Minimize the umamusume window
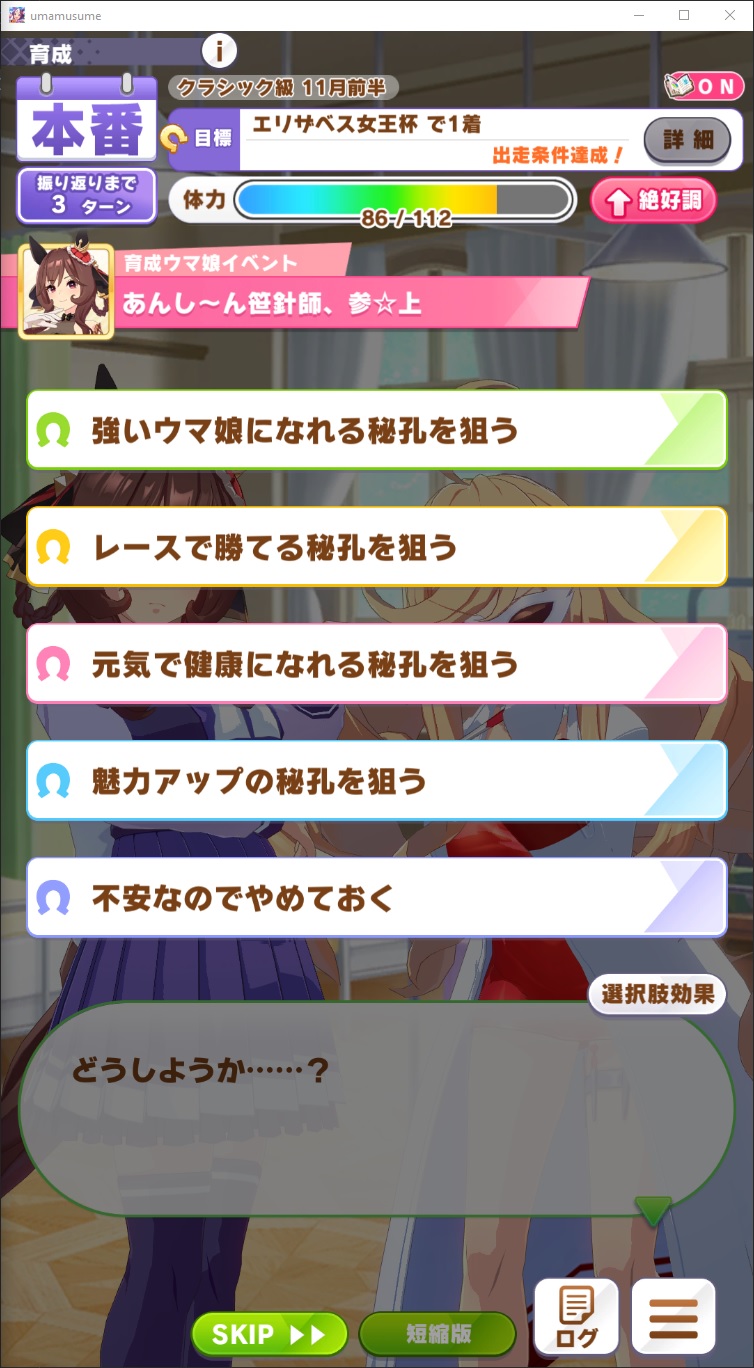The height and width of the screenshot is (1368, 754). point(638,15)
